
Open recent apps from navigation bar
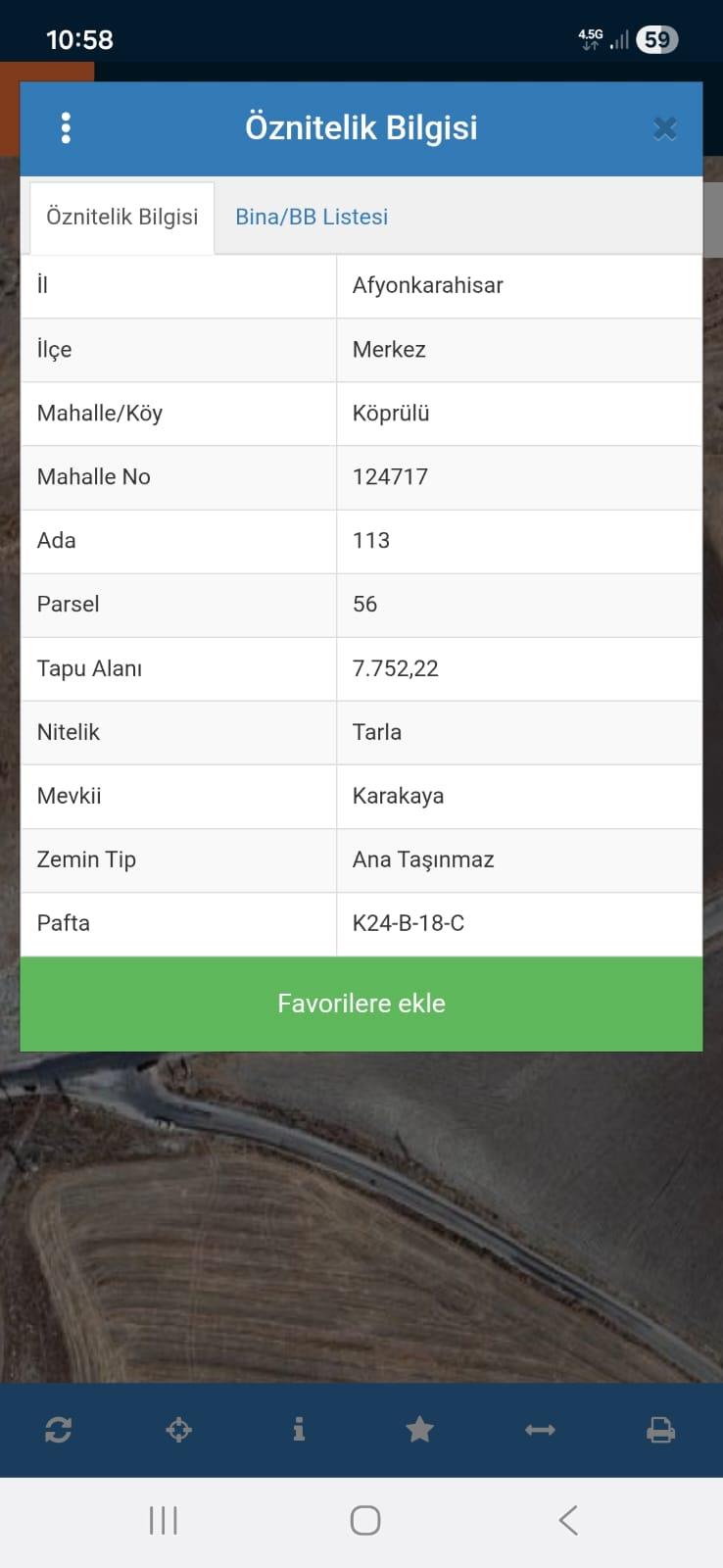(x=163, y=1520)
